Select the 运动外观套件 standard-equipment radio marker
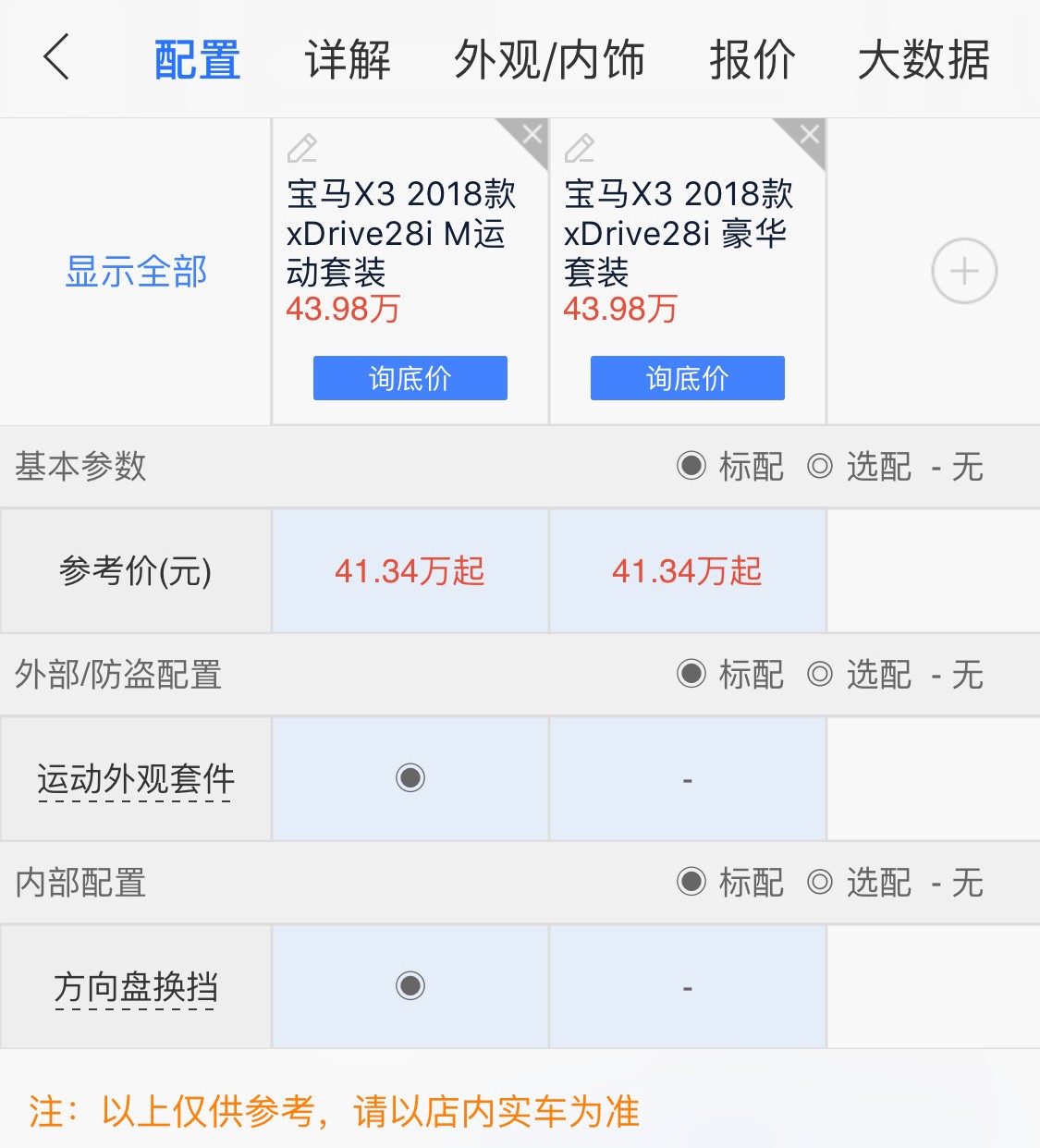Viewport: 1040px width, 1148px height. click(410, 779)
